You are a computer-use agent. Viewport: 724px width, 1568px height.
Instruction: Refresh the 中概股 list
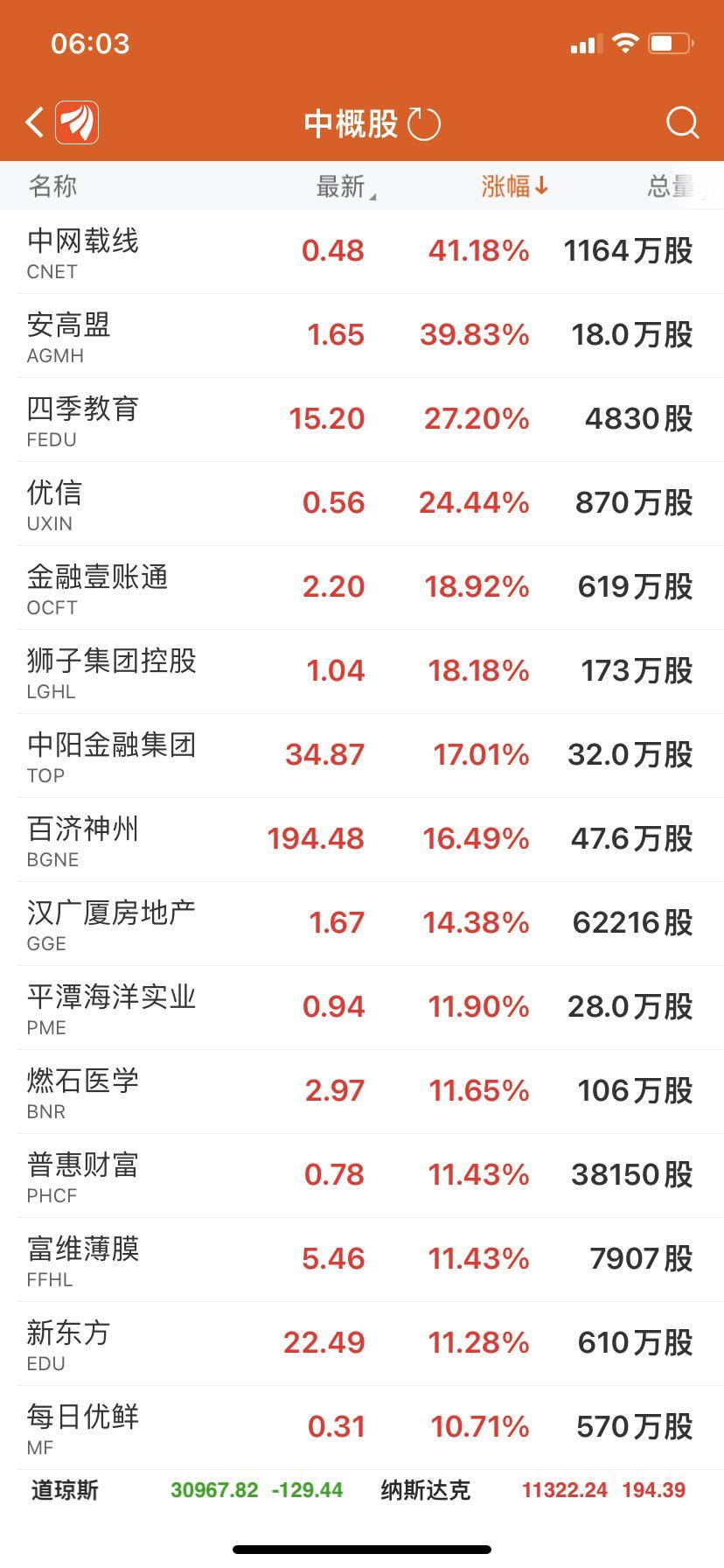tap(425, 123)
